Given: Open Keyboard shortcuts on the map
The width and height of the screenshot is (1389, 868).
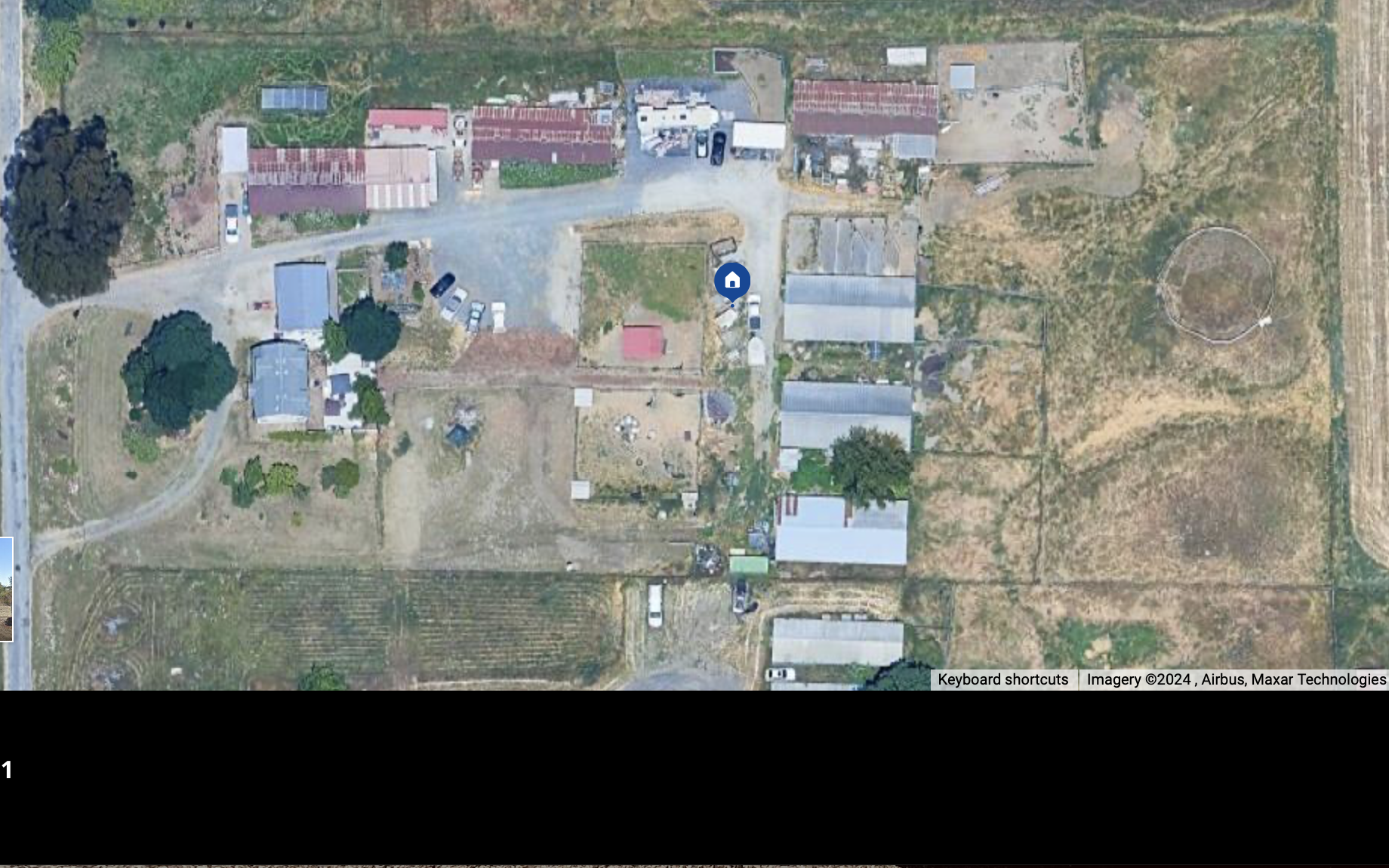Looking at the screenshot, I should click(x=1002, y=679).
